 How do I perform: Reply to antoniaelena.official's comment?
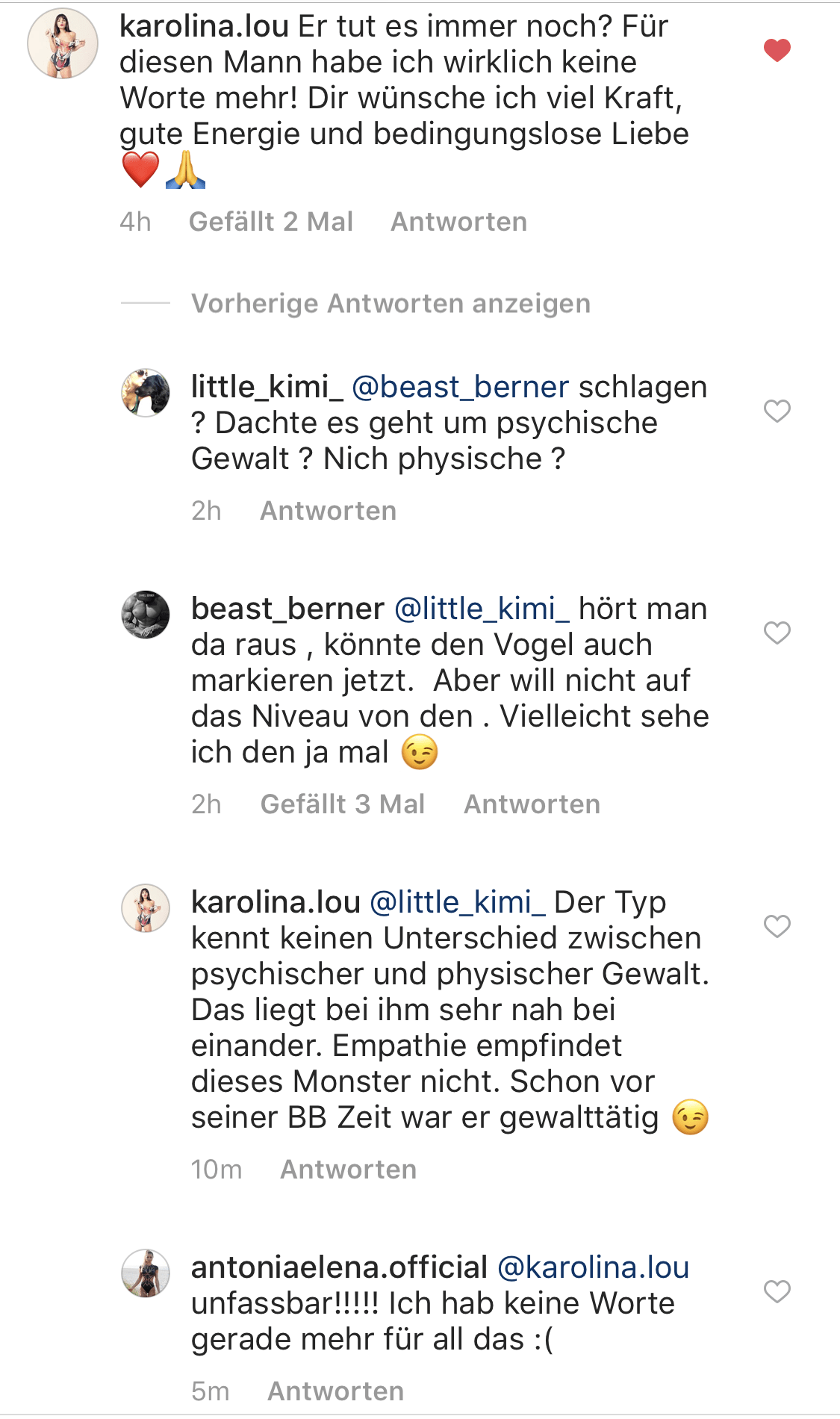click(x=335, y=1391)
